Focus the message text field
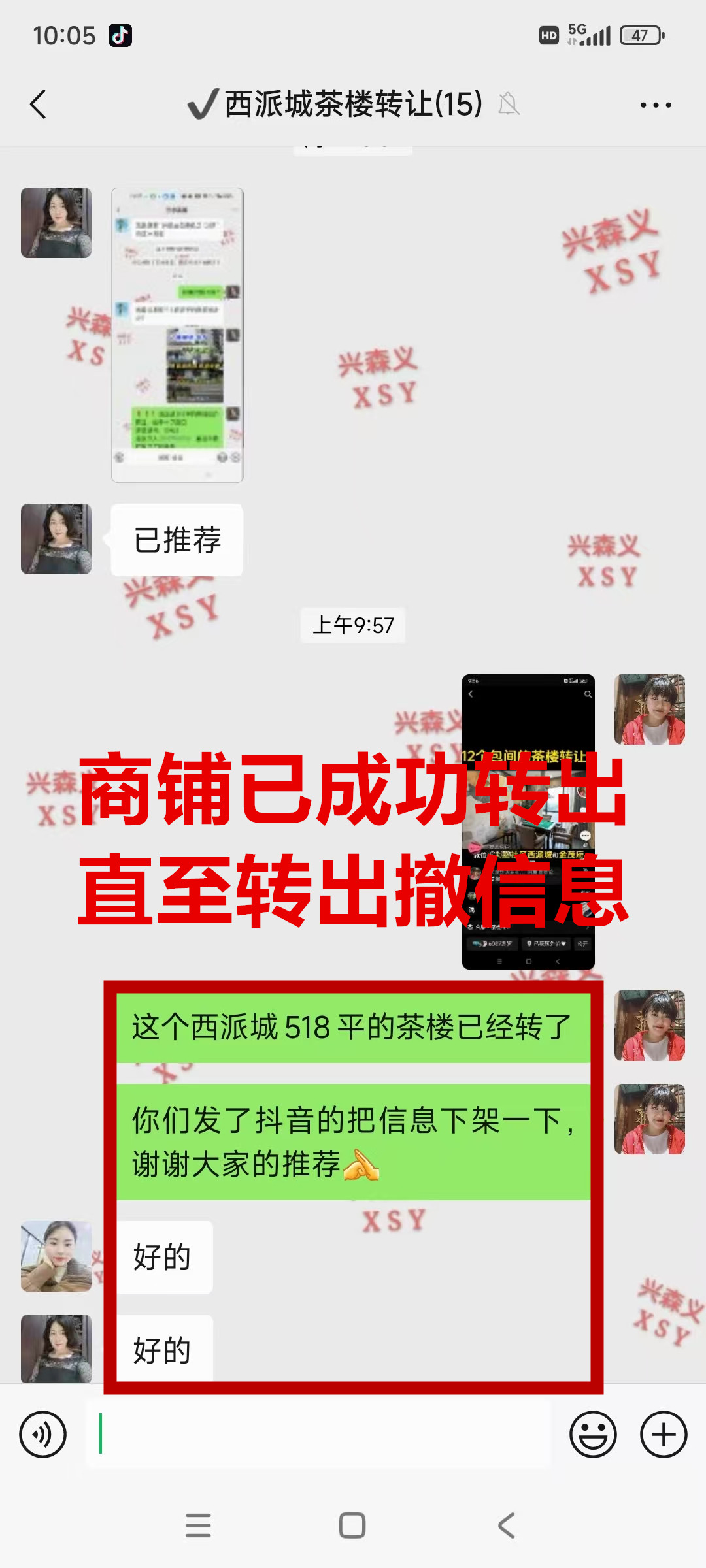This screenshot has width=706, height=1568. (319, 1435)
